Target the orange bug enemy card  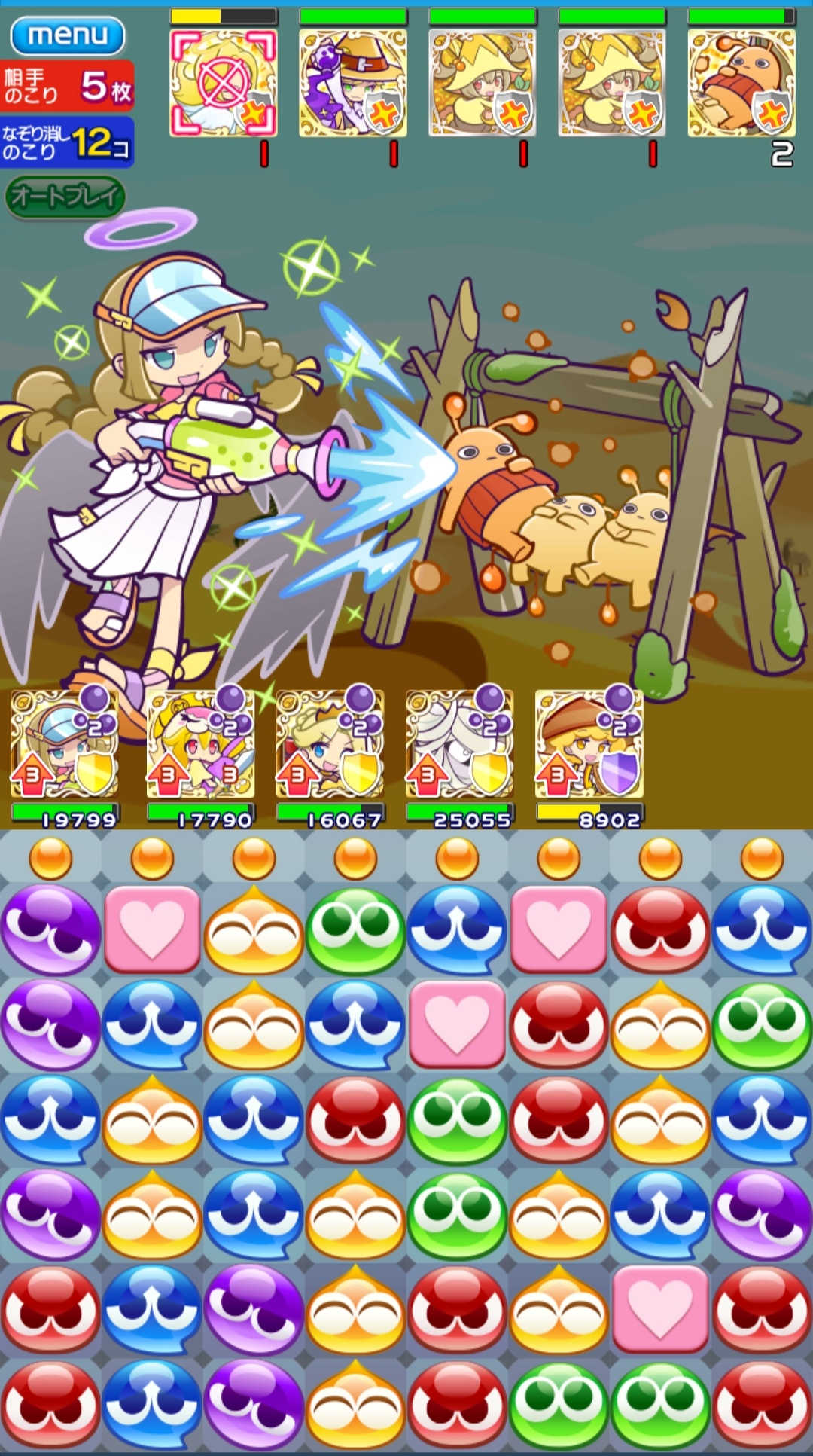coord(741,83)
